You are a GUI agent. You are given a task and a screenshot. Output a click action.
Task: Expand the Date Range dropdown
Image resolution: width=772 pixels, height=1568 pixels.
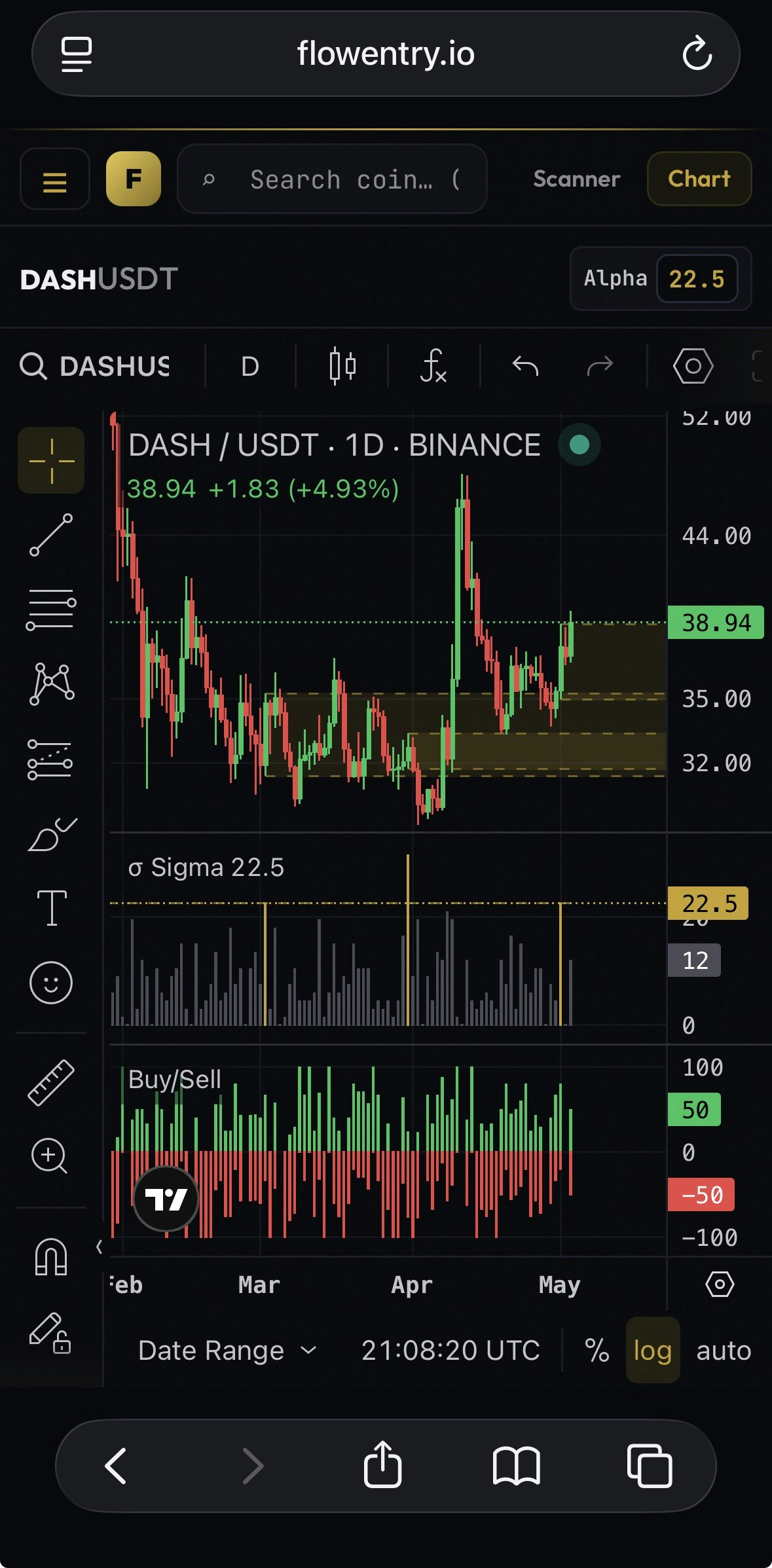point(227,1350)
